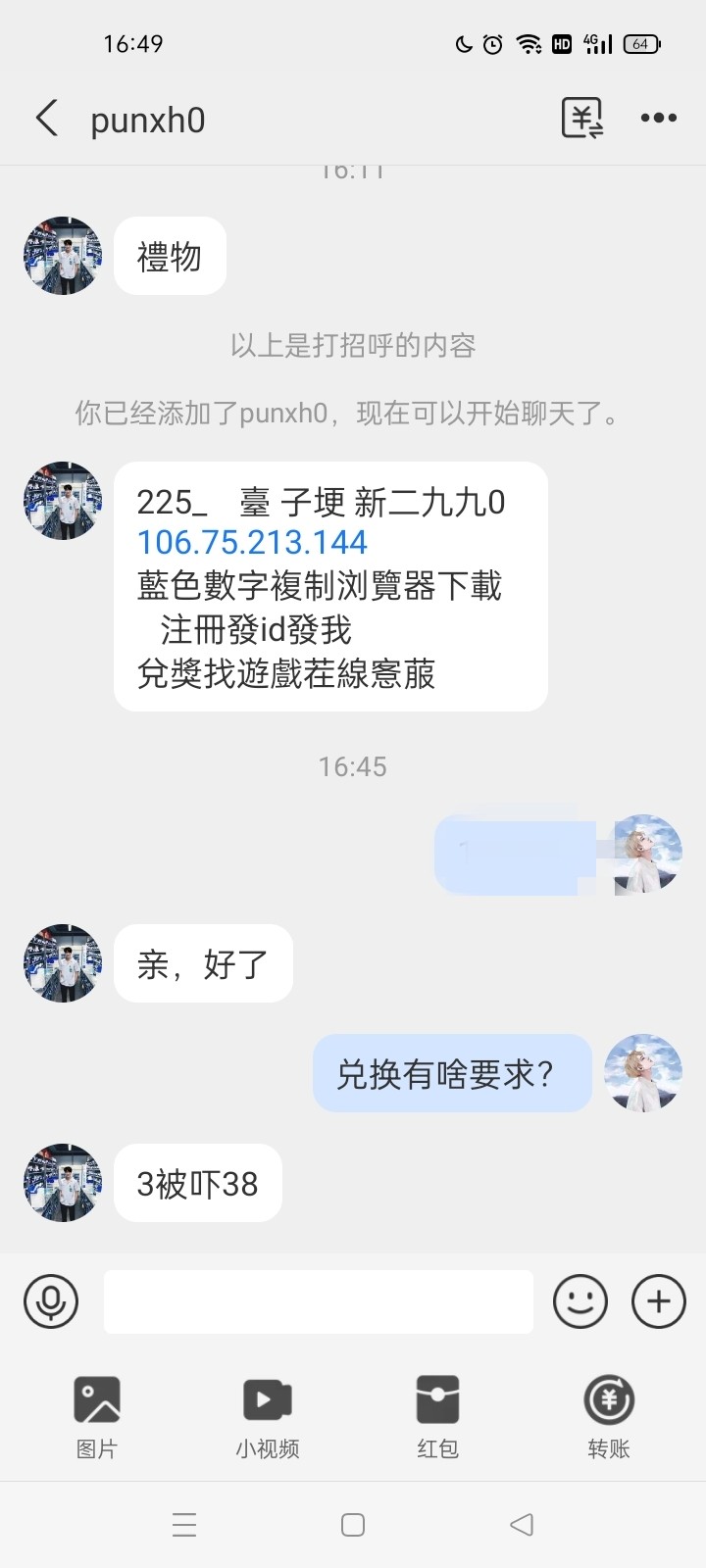Screen dimensions: 706x1568
Task: Open the yuan transfer record icon
Action: 581,119
